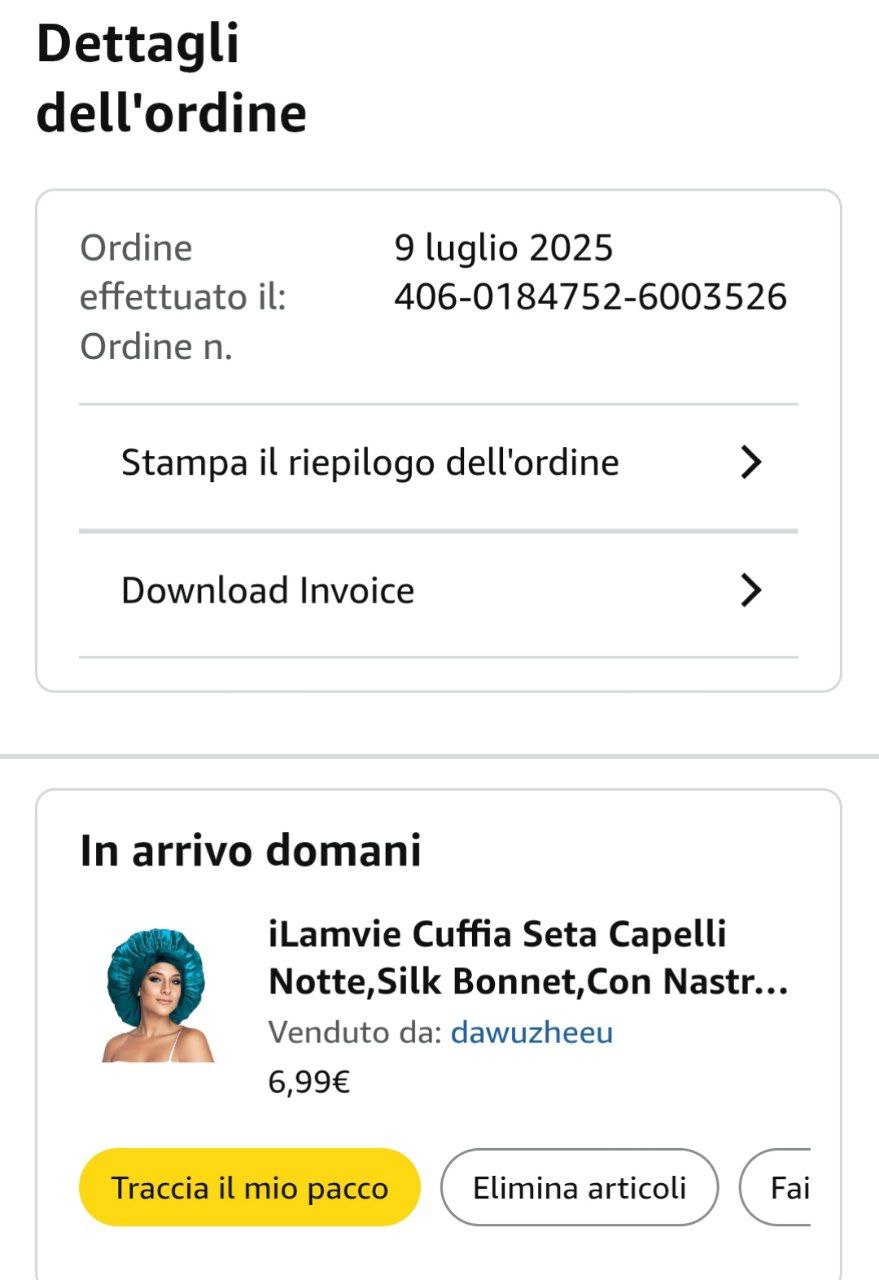Viewport: 879px width, 1280px height.
Task: Select Elimina articoli button
Action: pos(579,1187)
